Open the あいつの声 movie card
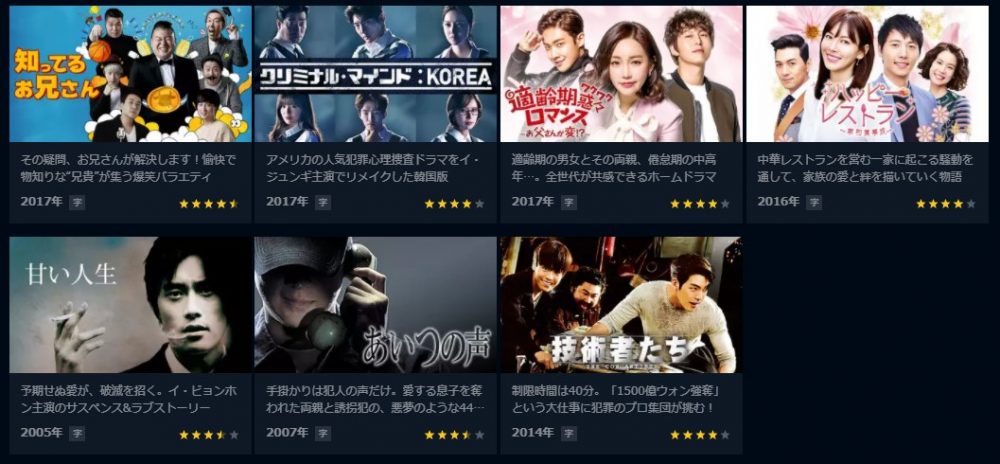 [375, 305]
